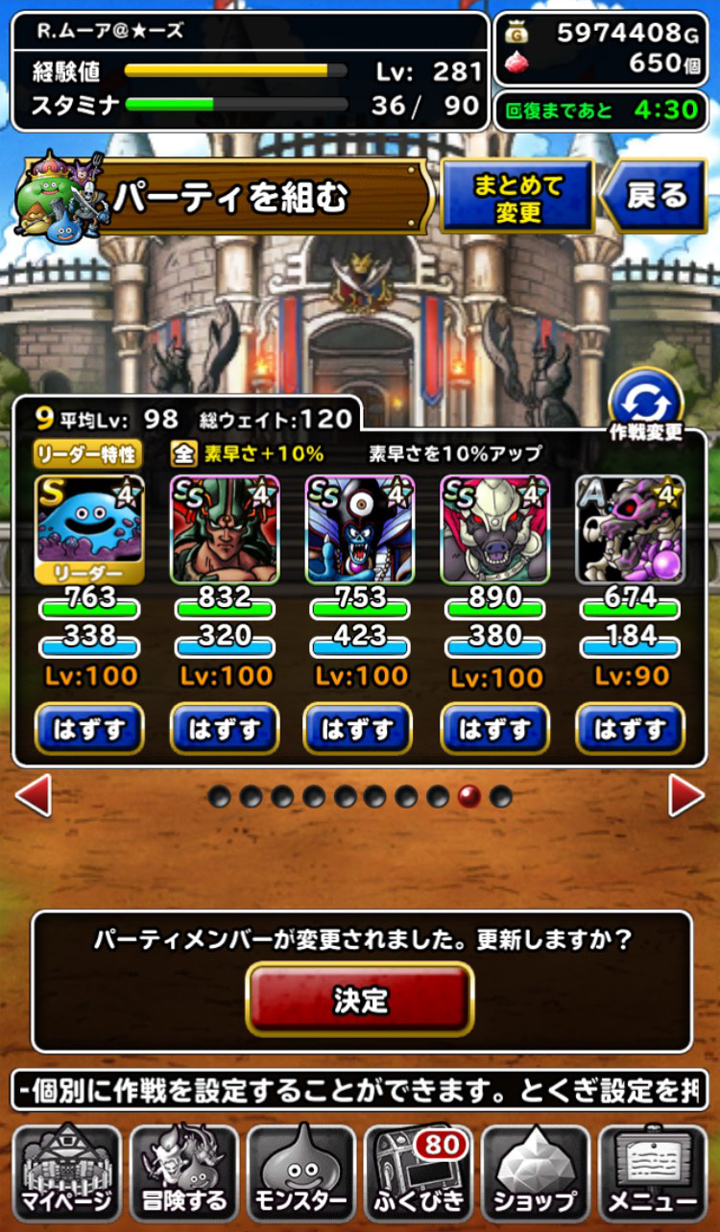
Task: Open ふくびき lottery tab
Action: click(418, 1171)
